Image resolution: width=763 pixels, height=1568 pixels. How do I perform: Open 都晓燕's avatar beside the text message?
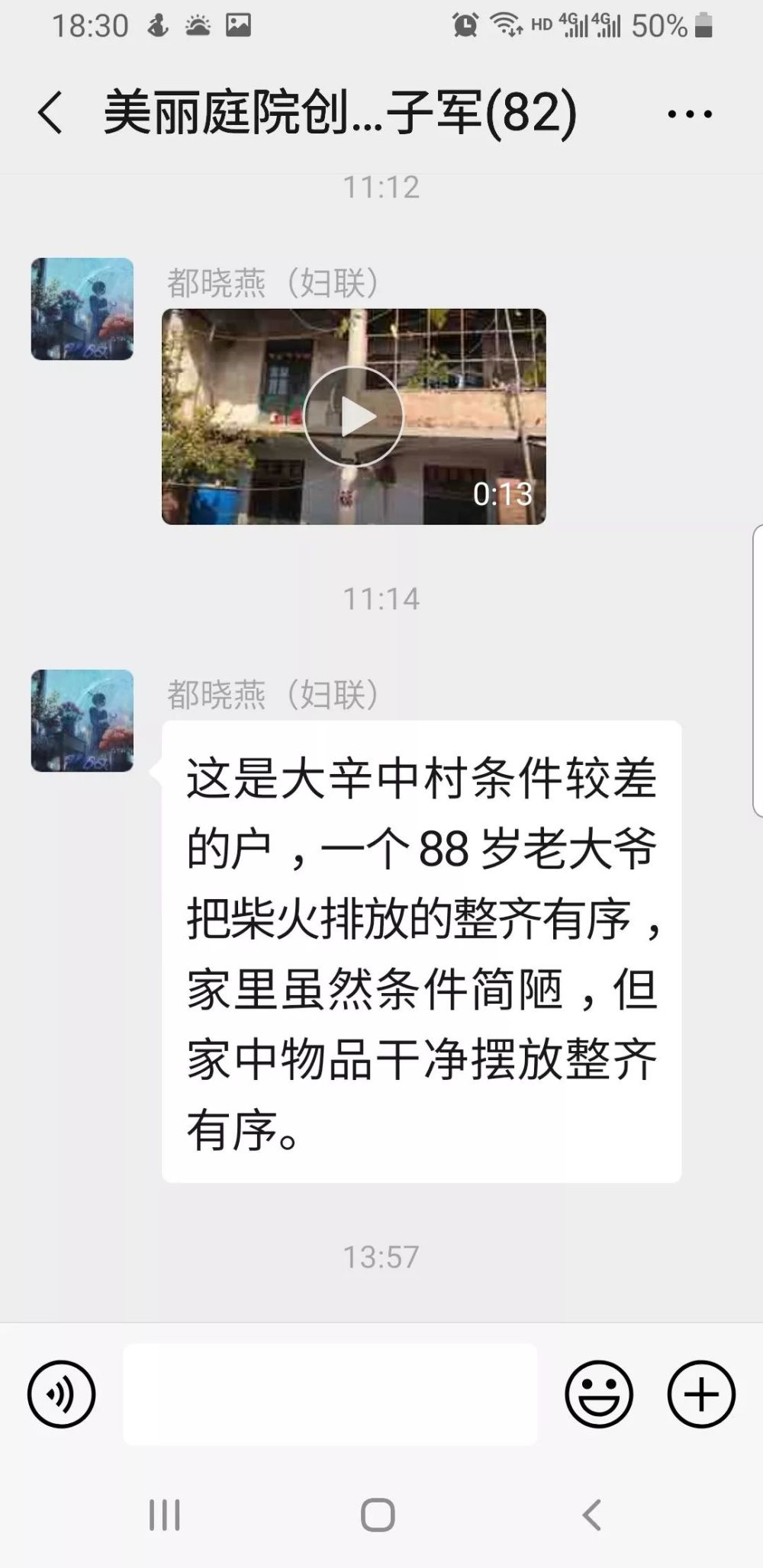tap(82, 721)
